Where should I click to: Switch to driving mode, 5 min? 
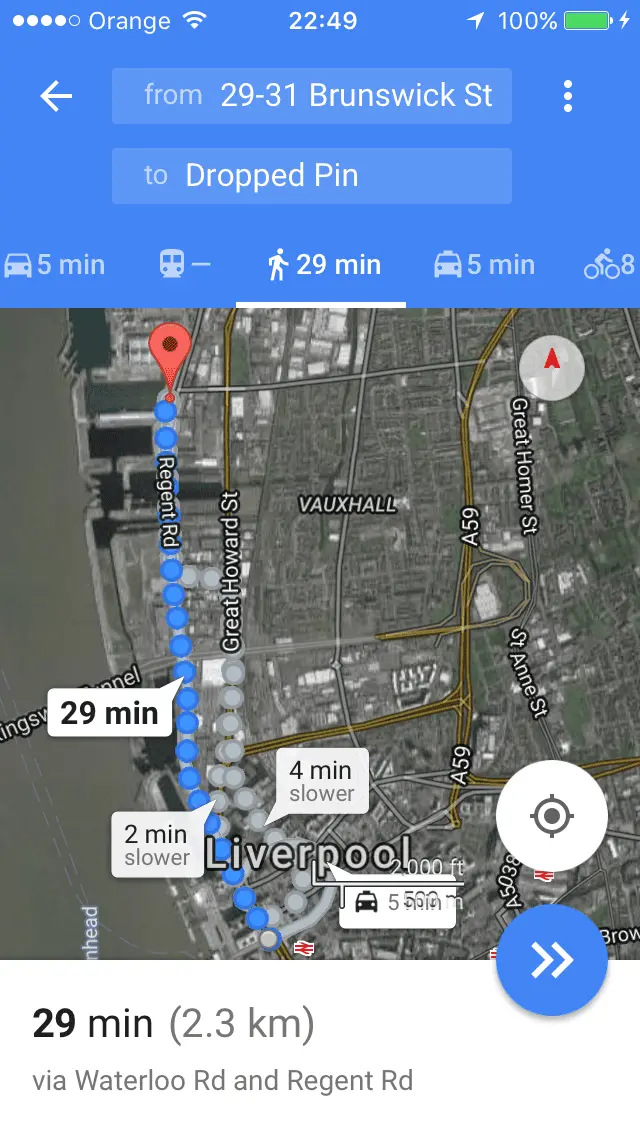[x=55, y=265]
